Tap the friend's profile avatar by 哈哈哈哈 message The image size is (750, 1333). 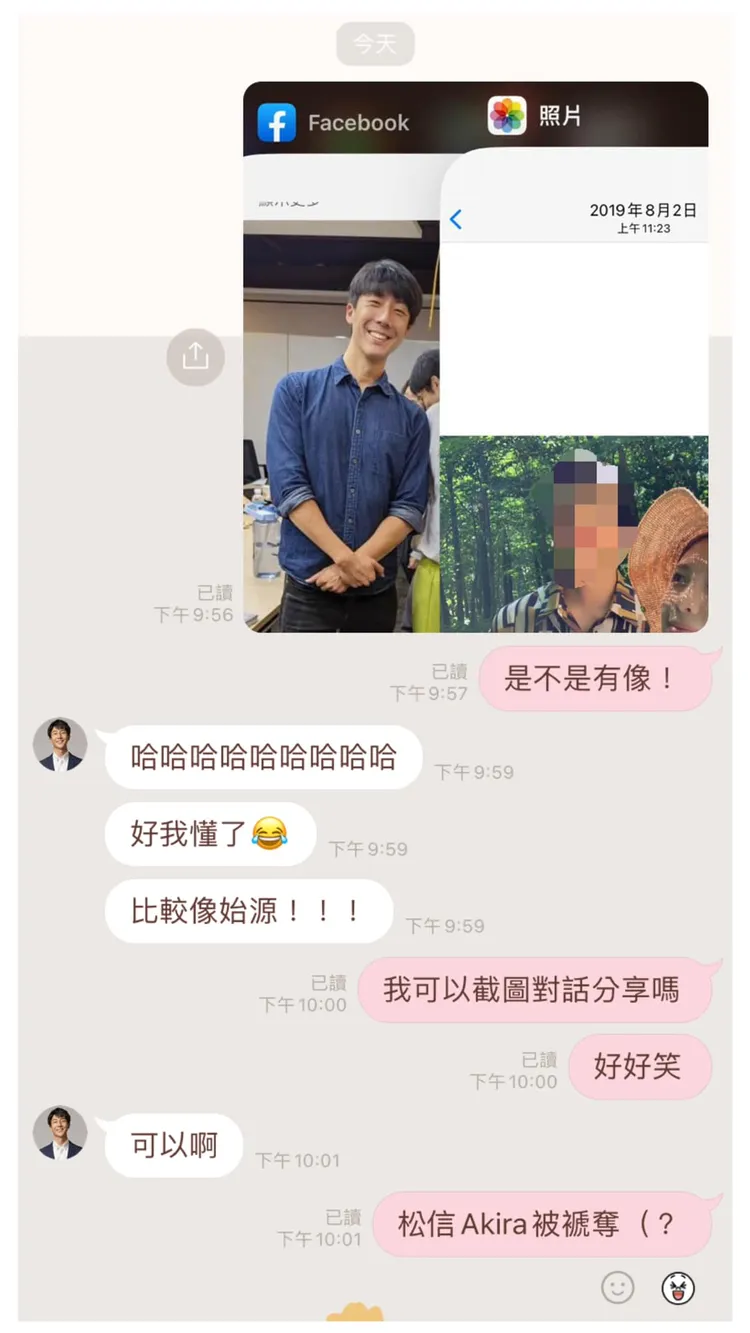point(59,744)
